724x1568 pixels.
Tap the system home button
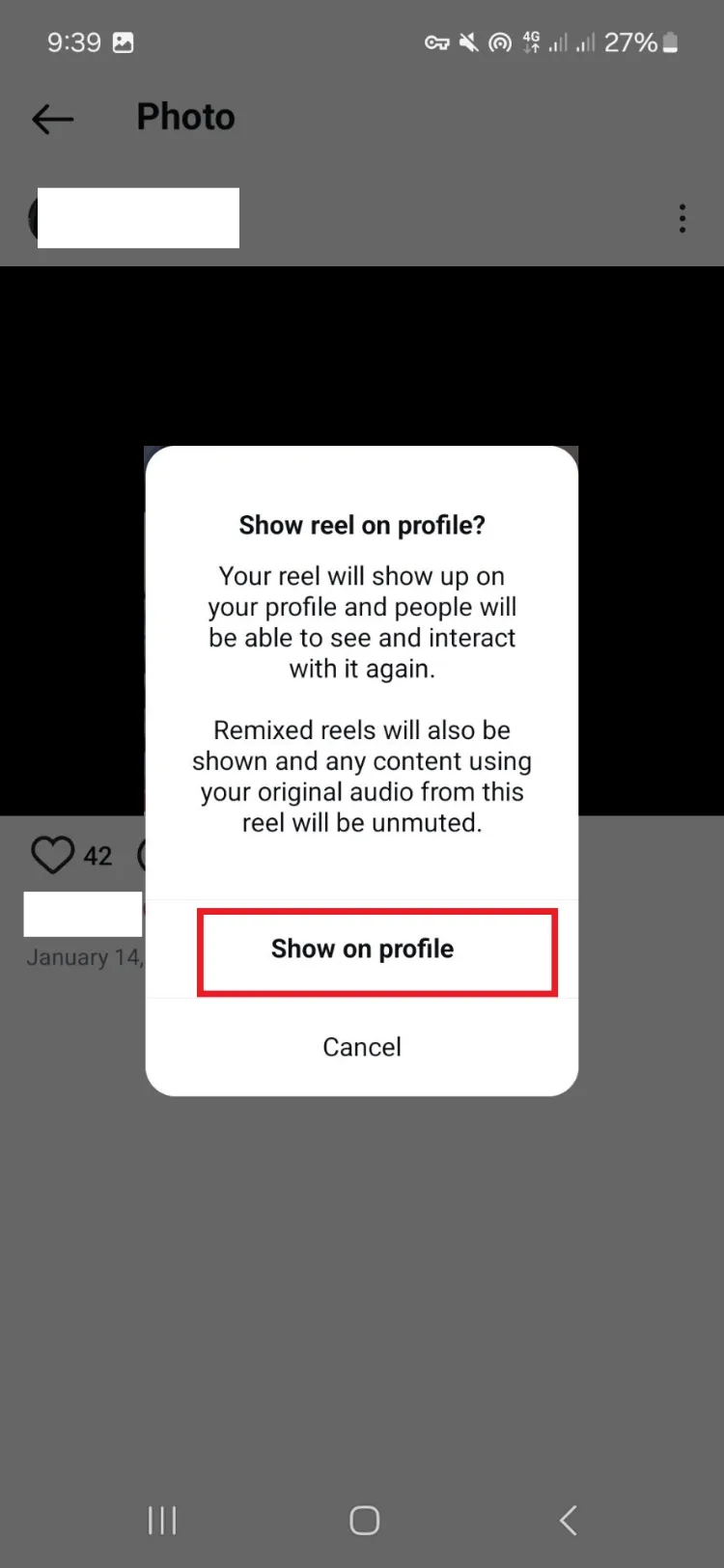point(364,1521)
